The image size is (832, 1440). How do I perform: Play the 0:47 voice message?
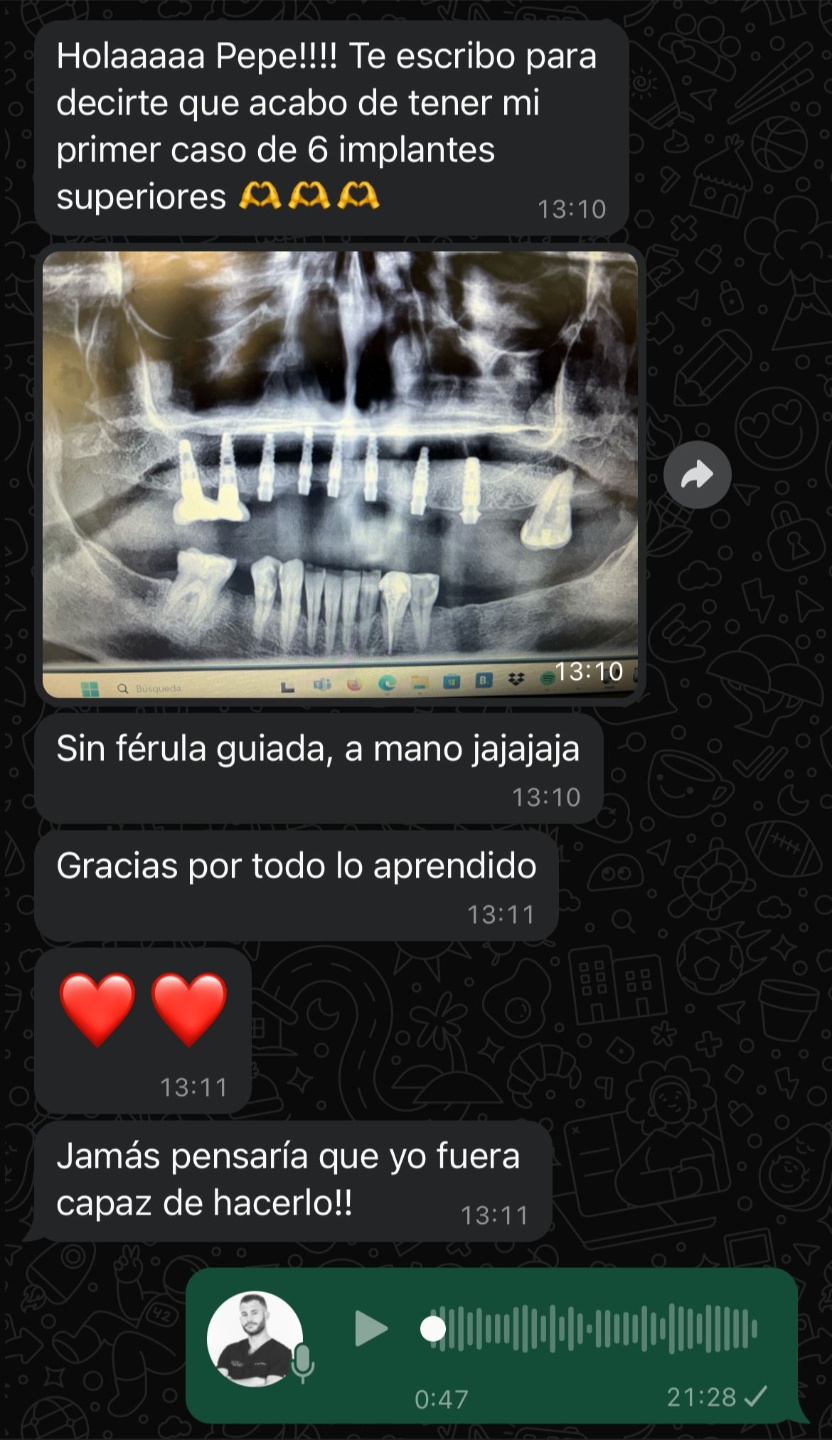click(x=372, y=1329)
